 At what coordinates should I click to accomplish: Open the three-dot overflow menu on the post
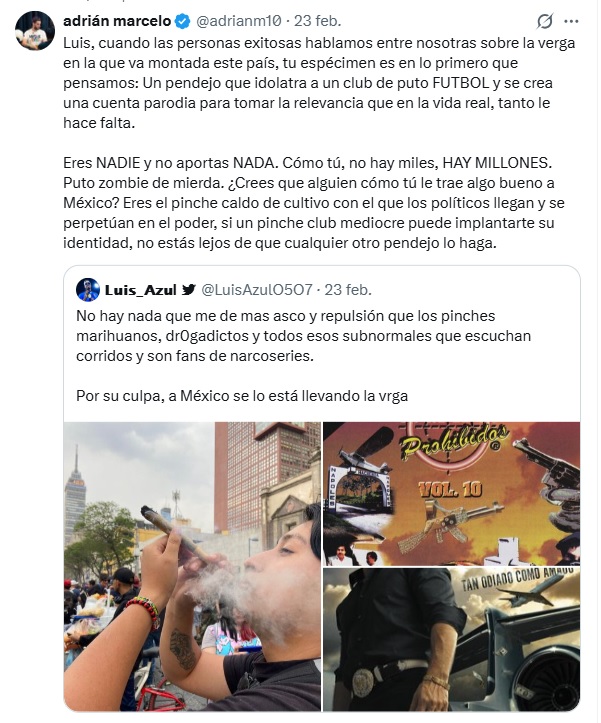click(x=573, y=20)
